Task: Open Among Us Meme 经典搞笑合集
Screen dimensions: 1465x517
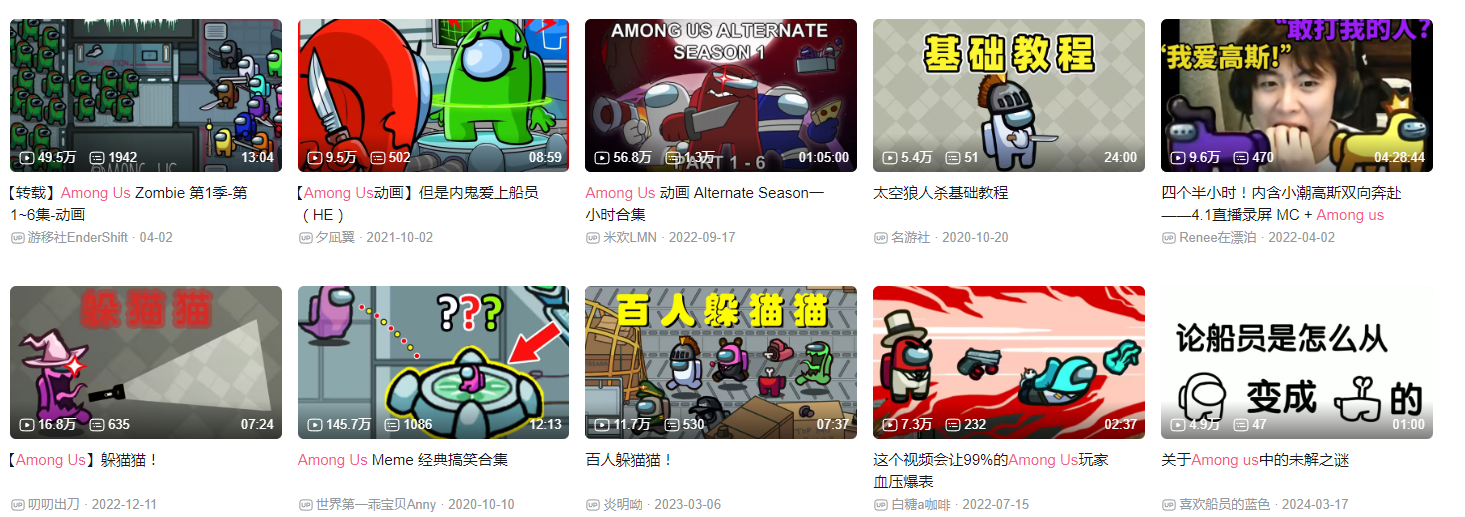Action: [x=433, y=362]
